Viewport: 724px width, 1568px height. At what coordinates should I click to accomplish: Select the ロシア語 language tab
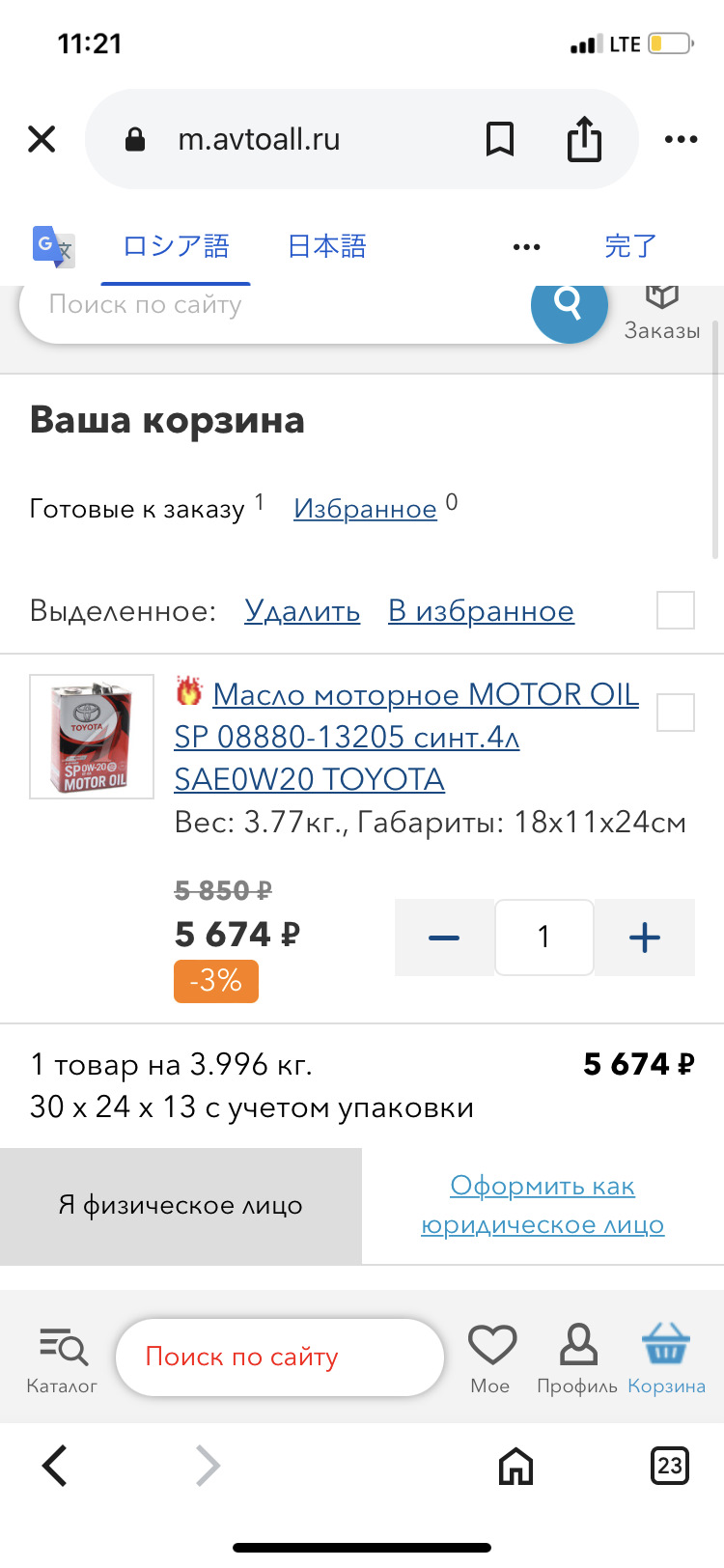pos(175,246)
